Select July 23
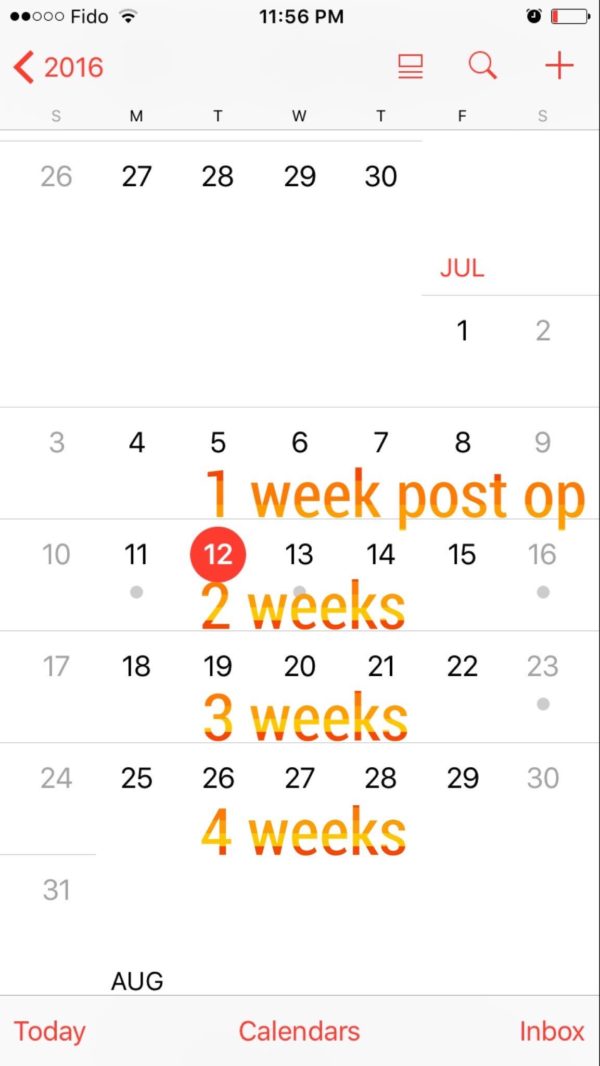 click(x=542, y=667)
